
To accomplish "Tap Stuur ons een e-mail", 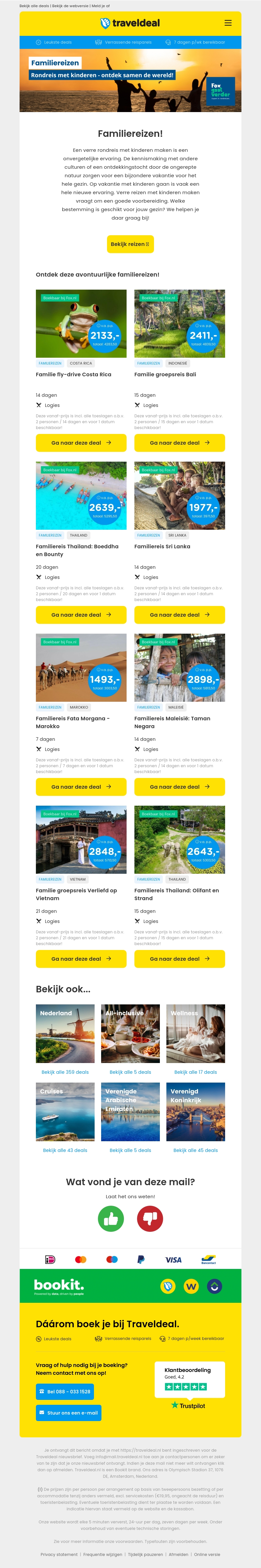I will 68,1413.
